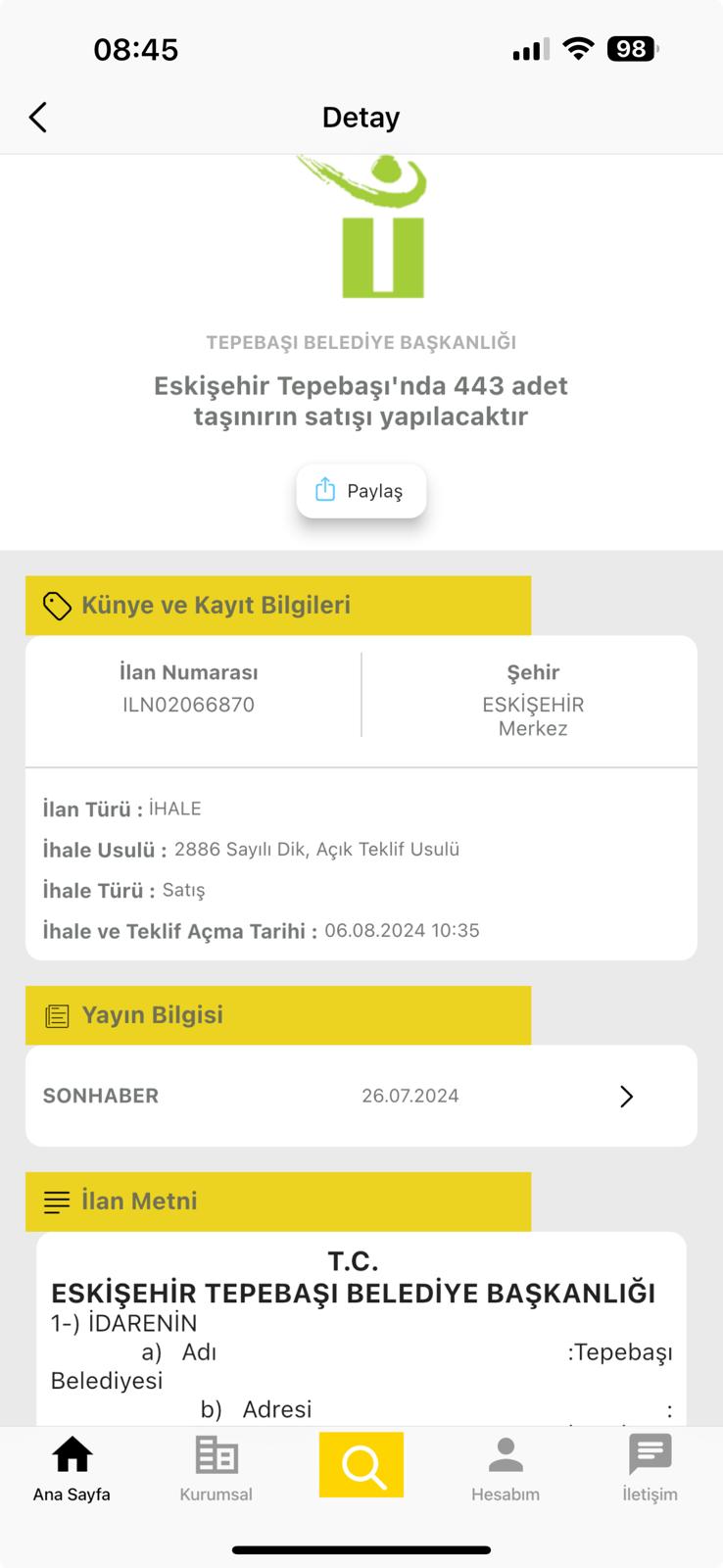Go back from the Detay screen
Viewport: 723px width, 1568px height.
(38, 118)
